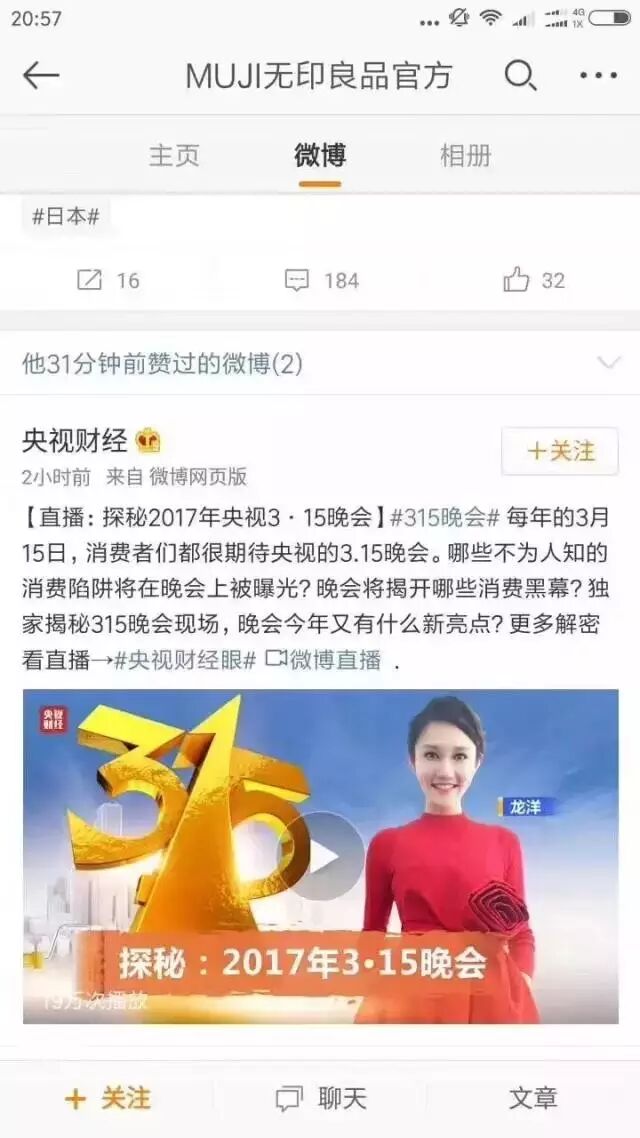
Task: Like the post with 32 likes
Action: point(535,281)
